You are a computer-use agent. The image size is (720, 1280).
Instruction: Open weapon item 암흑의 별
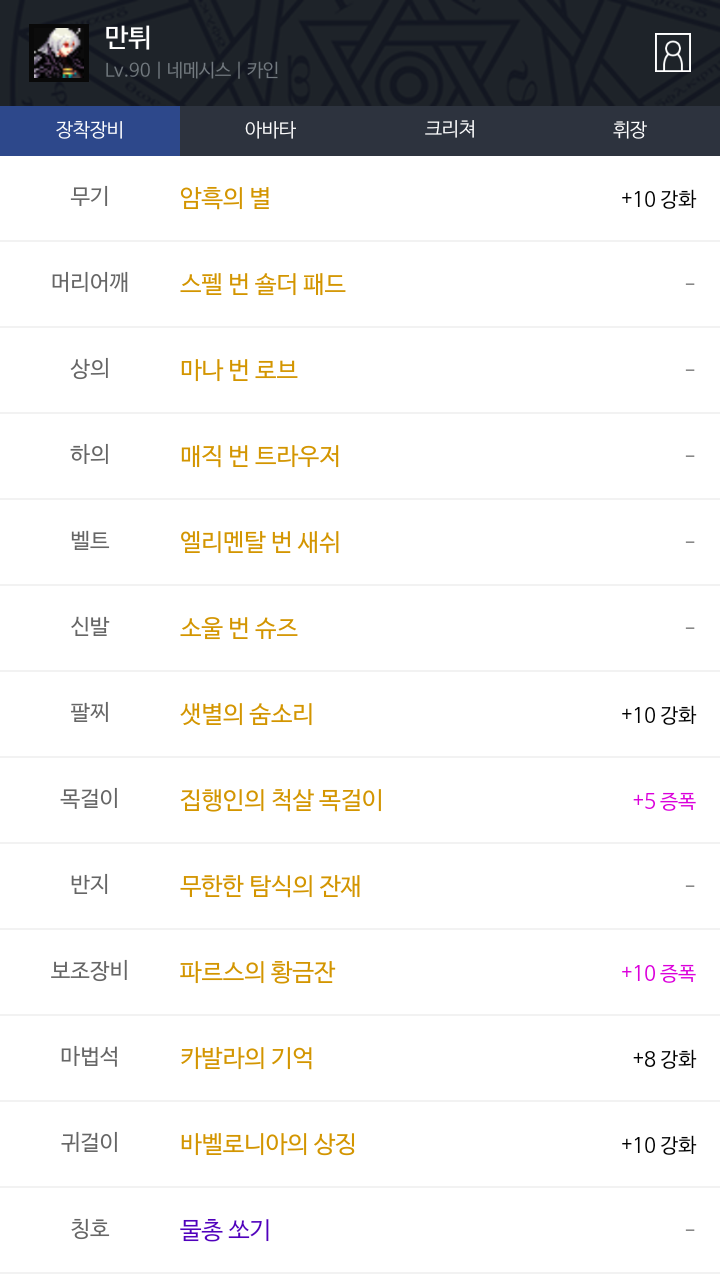tap(225, 198)
